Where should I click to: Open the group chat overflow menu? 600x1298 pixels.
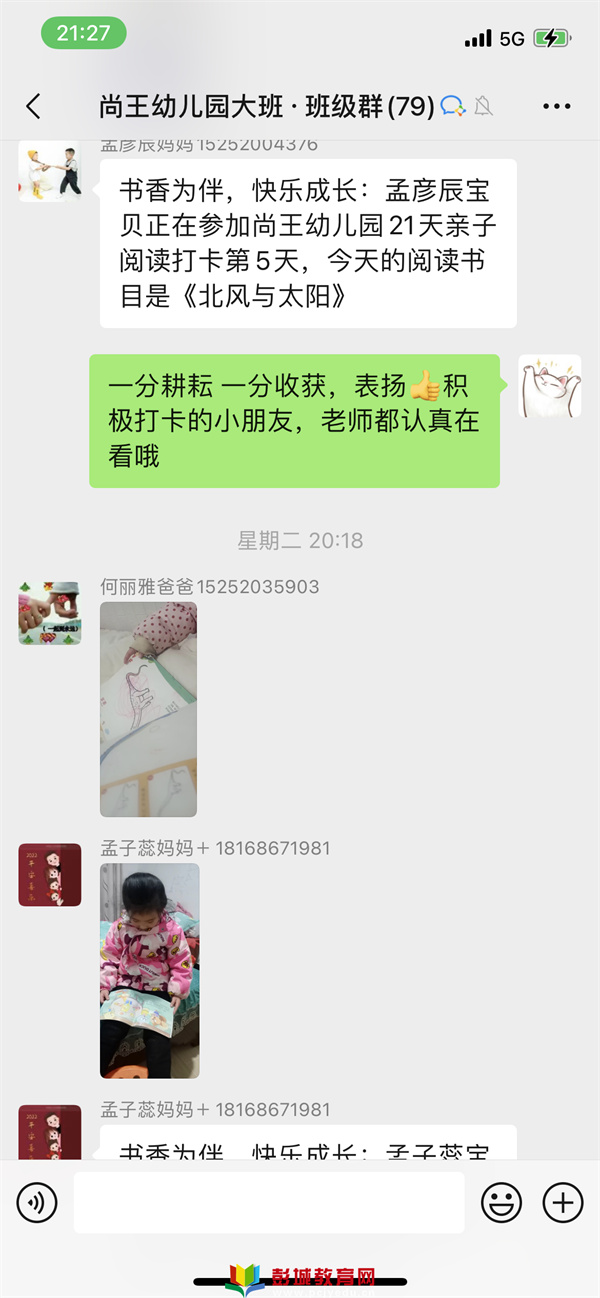(x=556, y=106)
